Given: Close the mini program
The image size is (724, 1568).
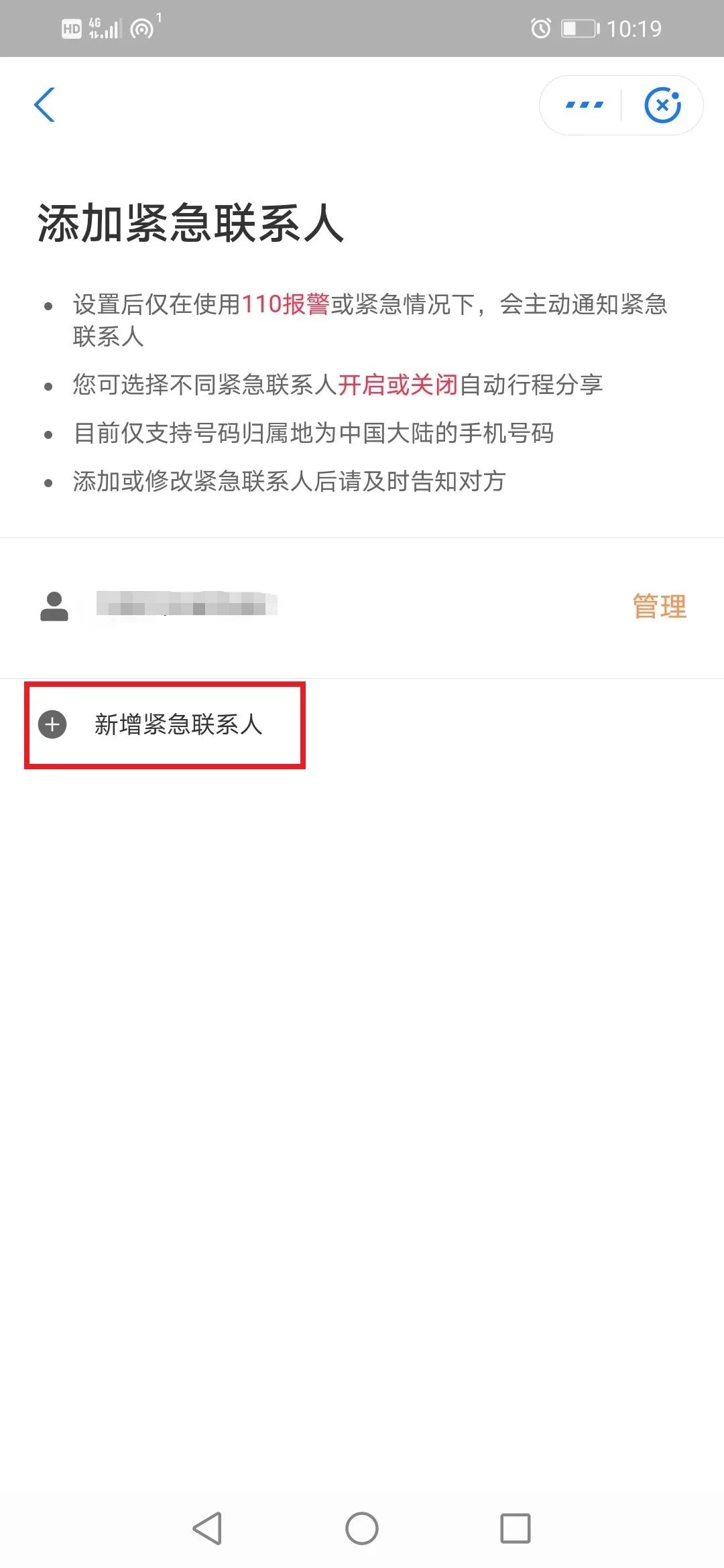Looking at the screenshot, I should [662, 105].
